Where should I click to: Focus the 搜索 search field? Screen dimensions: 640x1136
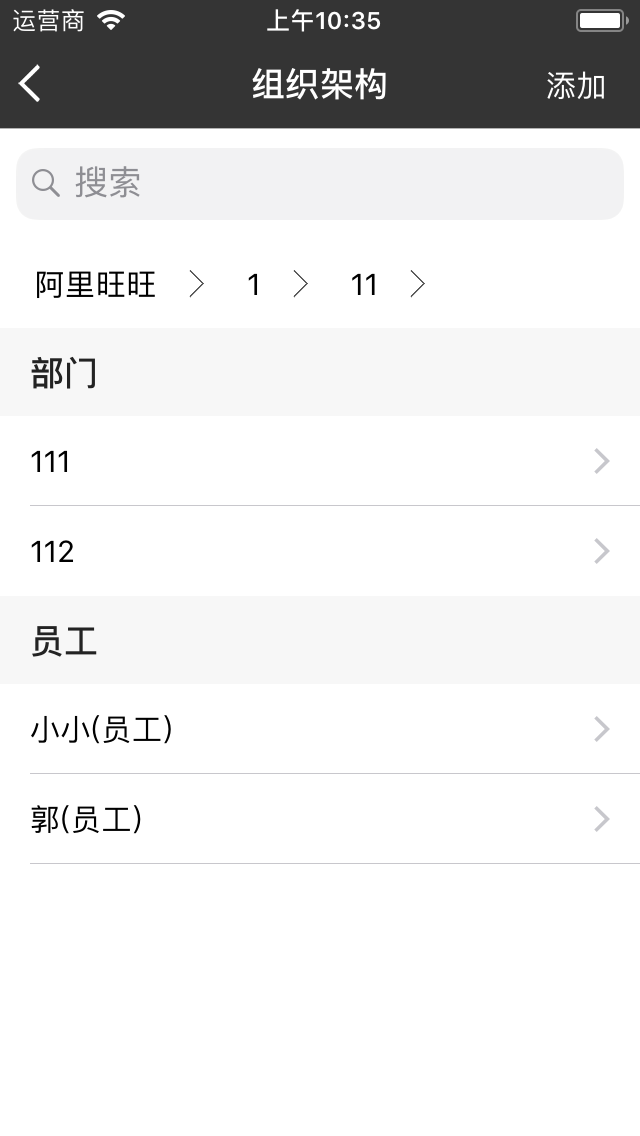(320, 183)
